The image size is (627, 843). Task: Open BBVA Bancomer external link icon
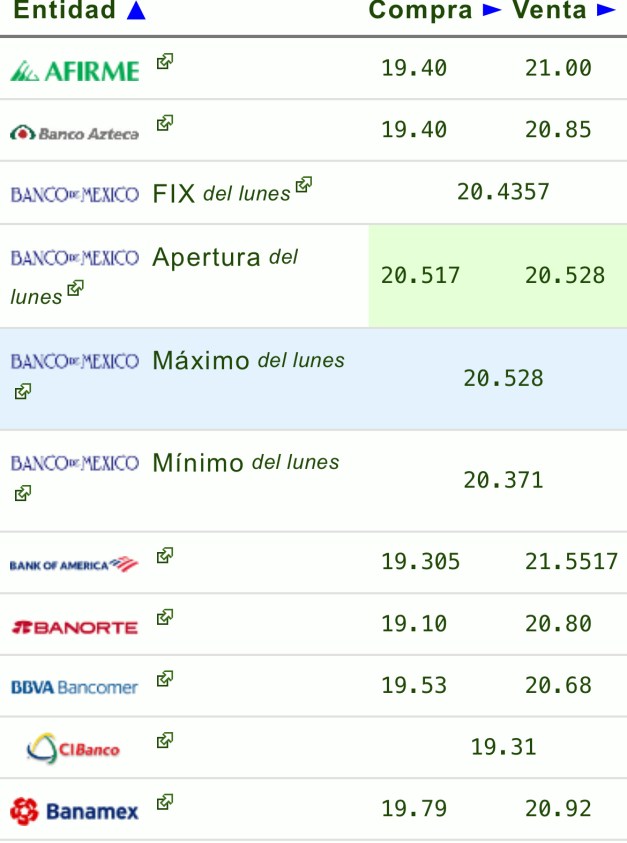pos(165,679)
